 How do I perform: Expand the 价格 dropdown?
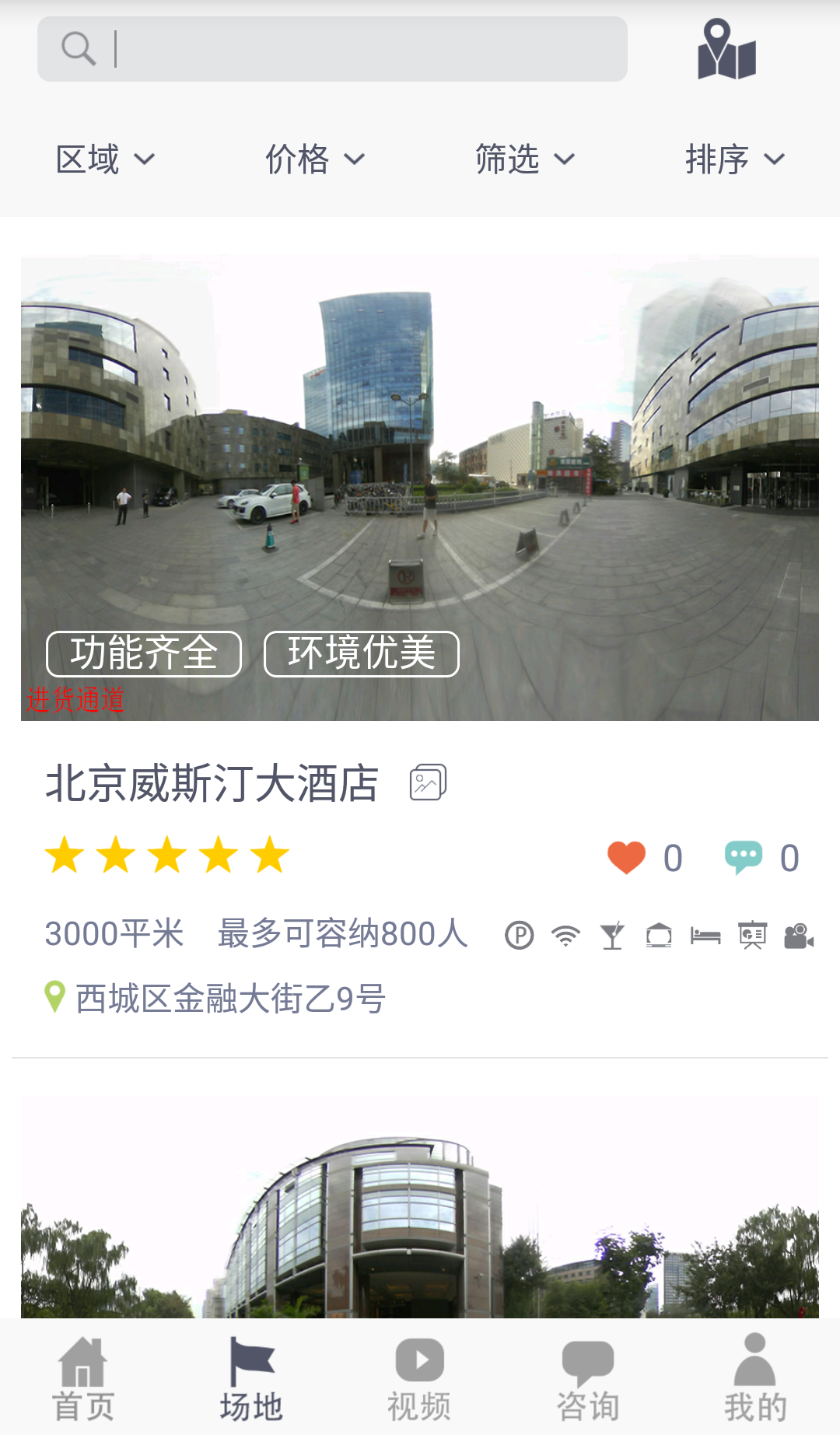tap(315, 159)
